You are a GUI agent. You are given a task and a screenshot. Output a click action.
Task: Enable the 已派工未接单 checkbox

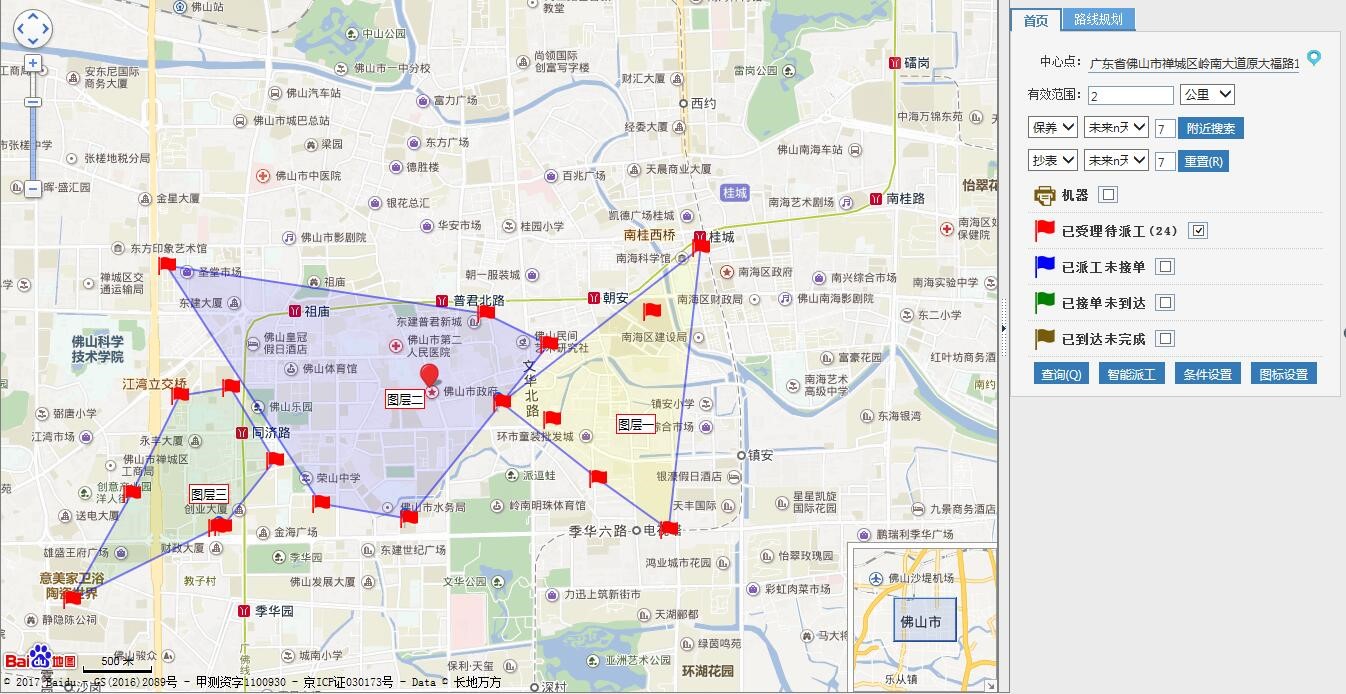pyautogui.click(x=1165, y=267)
